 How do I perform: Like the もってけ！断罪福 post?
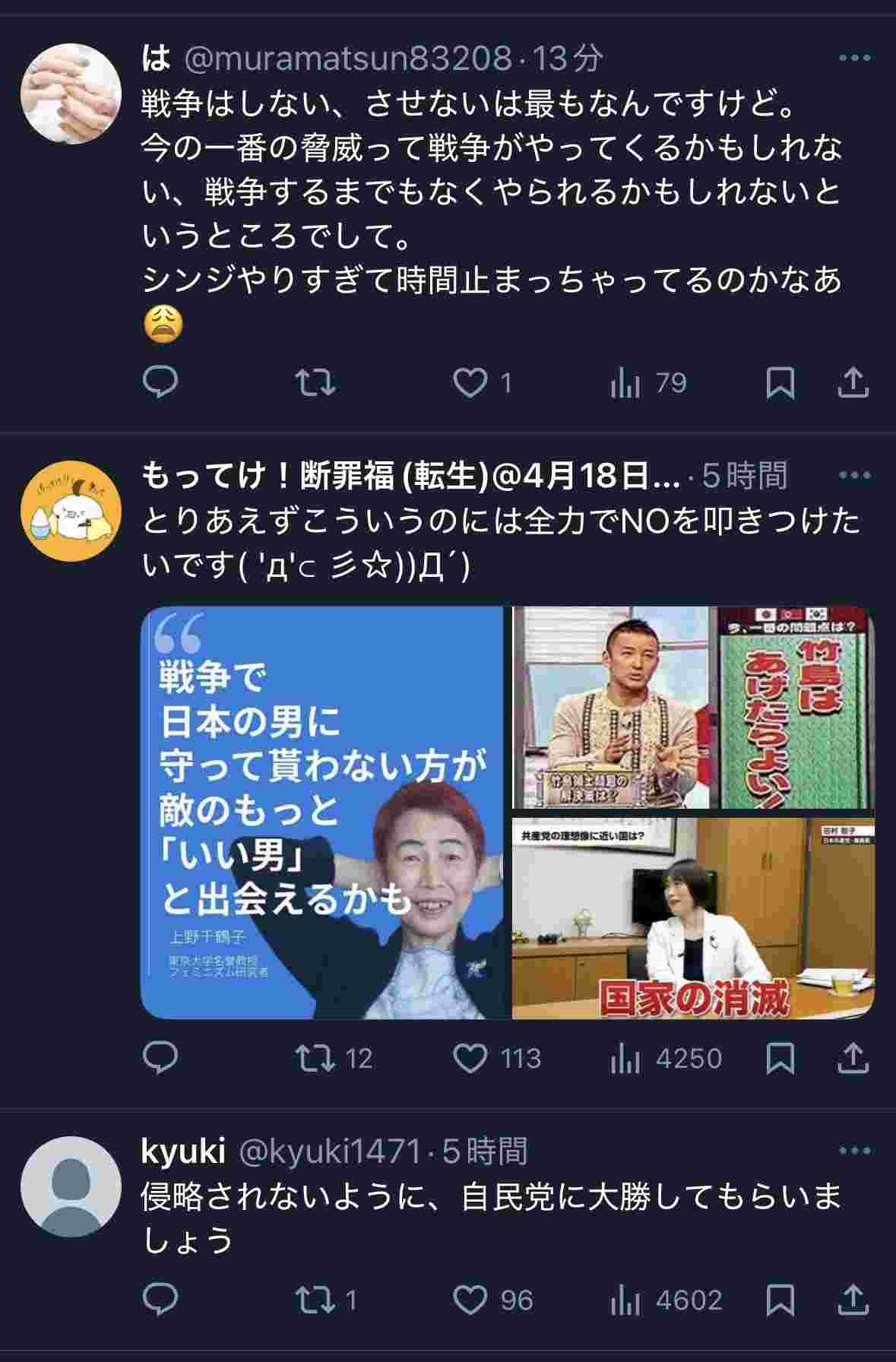470,1058
